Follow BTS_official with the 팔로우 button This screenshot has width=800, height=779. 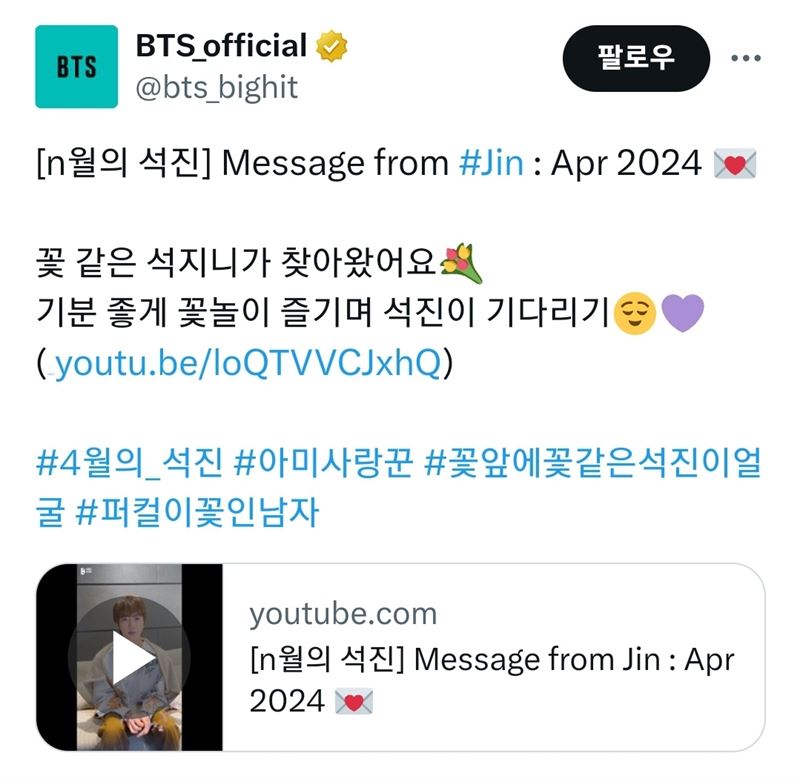[635, 58]
